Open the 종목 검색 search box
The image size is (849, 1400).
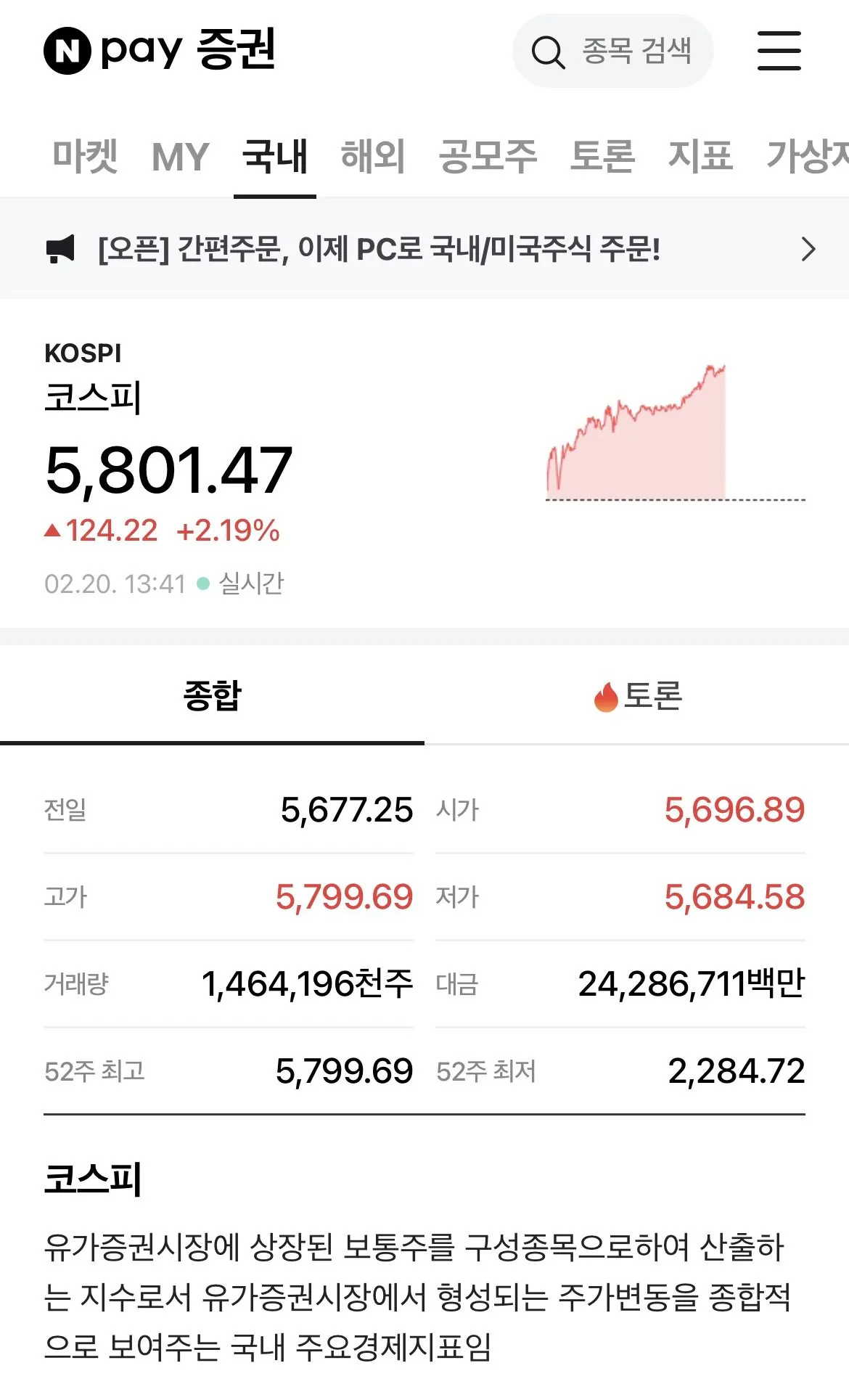tap(612, 51)
